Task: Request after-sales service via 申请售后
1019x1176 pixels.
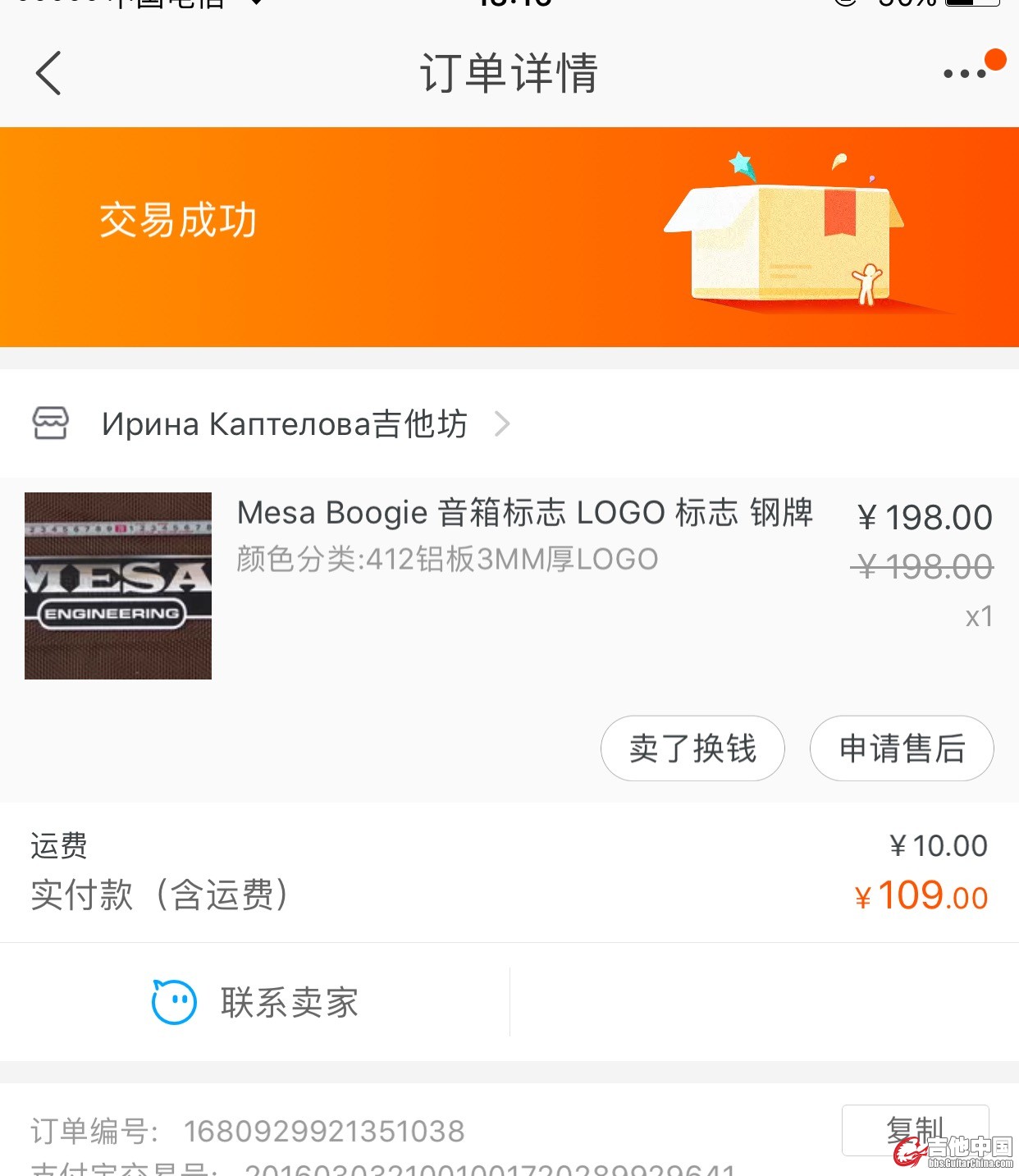Action: pyautogui.click(x=902, y=748)
